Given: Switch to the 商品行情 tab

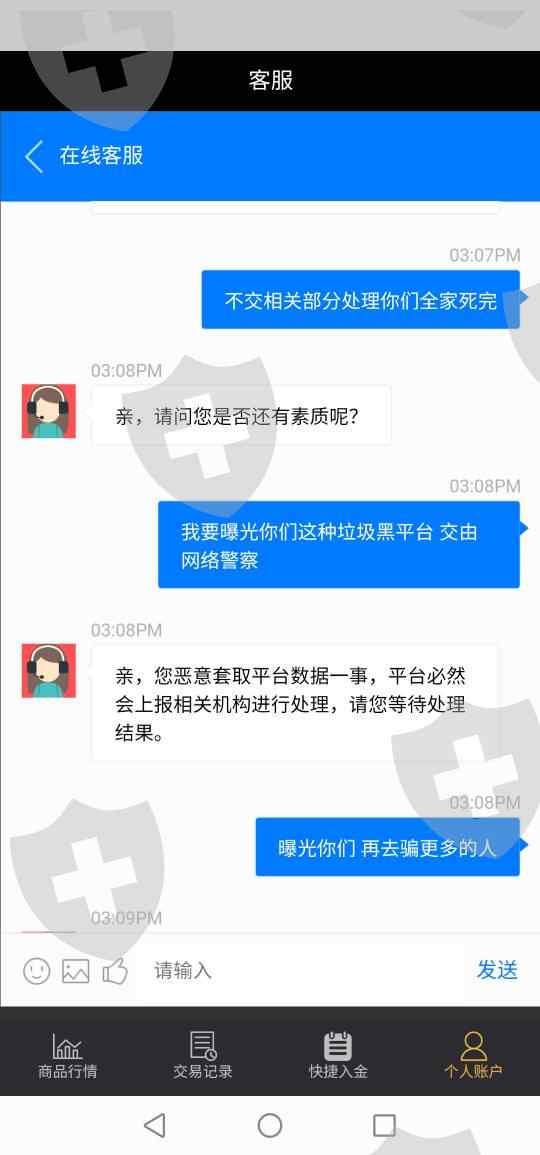Looking at the screenshot, I should pyautogui.click(x=67, y=1056).
